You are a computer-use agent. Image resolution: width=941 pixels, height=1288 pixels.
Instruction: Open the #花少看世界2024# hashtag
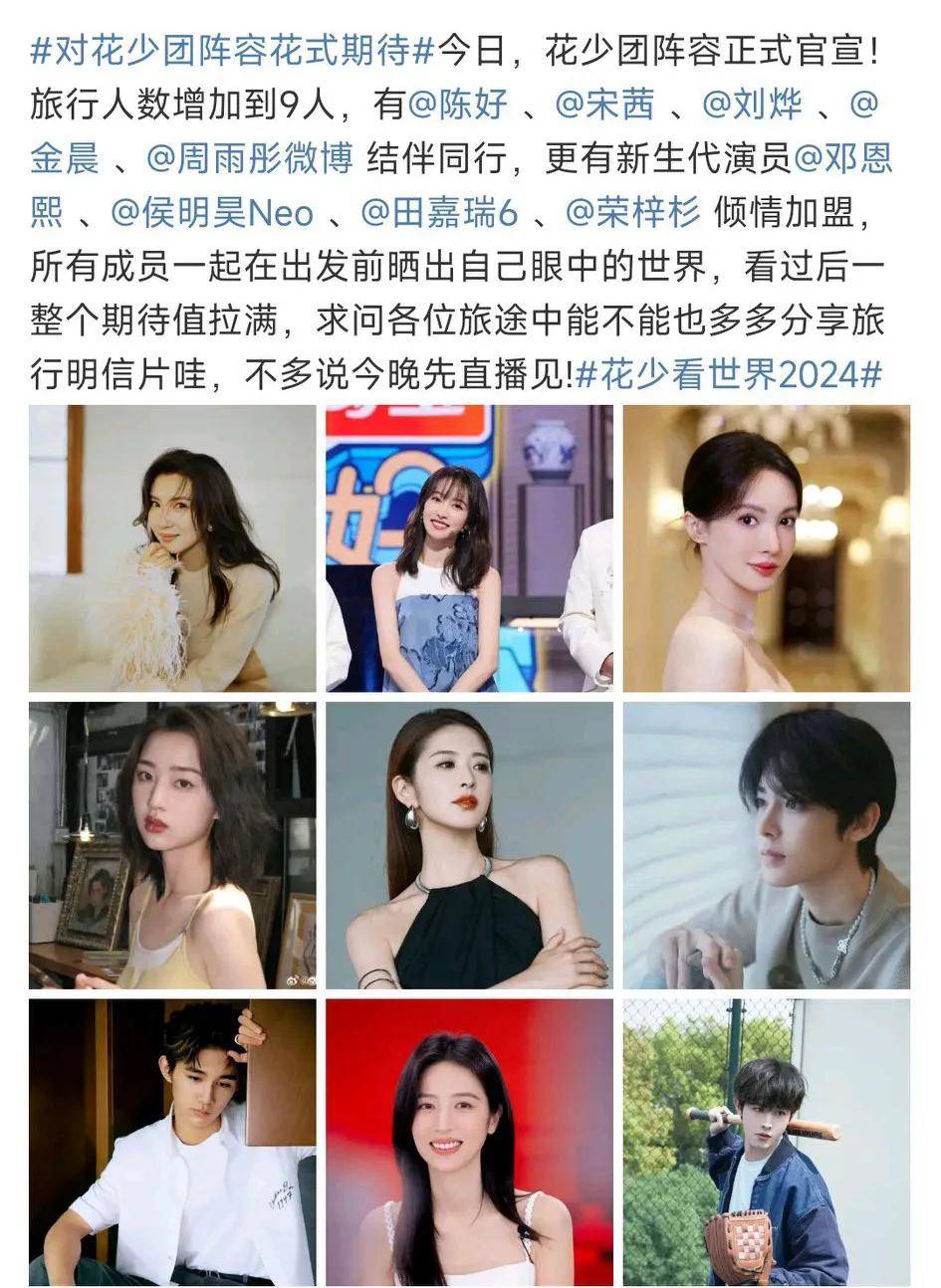[x=729, y=373]
